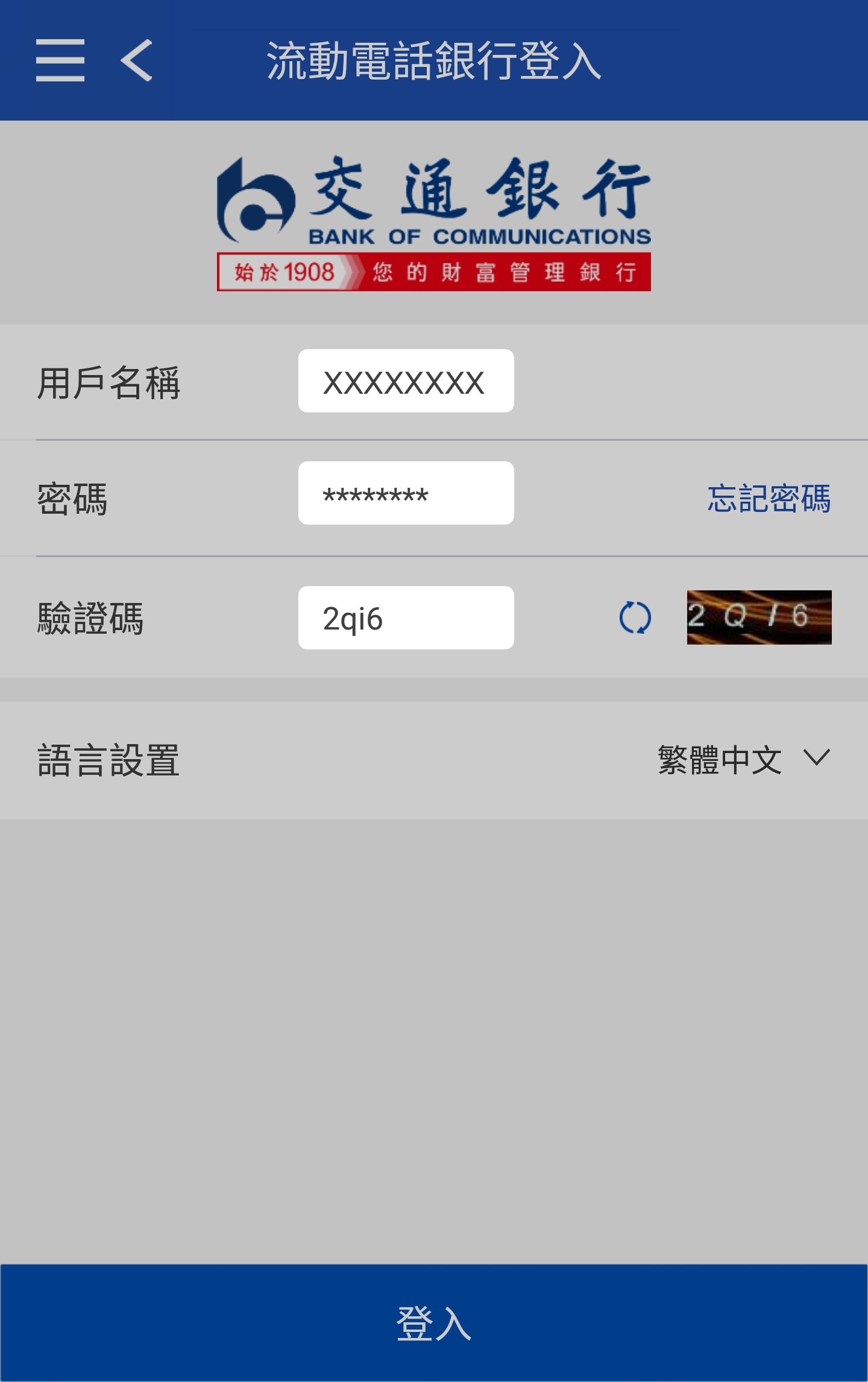Expand the 語言設置 language dropdown
Screen dimensions: 868x1382
pos(744,760)
